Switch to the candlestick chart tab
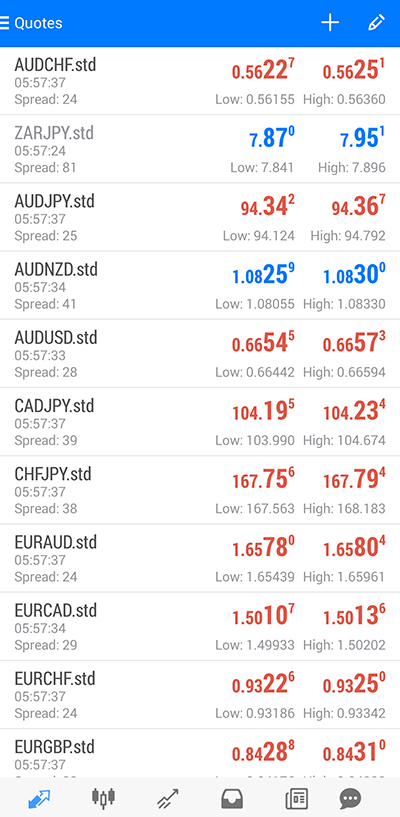 (103, 797)
